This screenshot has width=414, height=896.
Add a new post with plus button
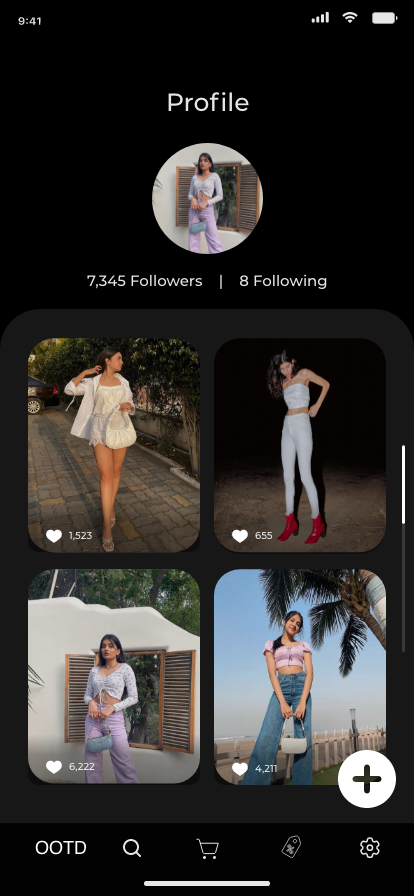pos(367,779)
